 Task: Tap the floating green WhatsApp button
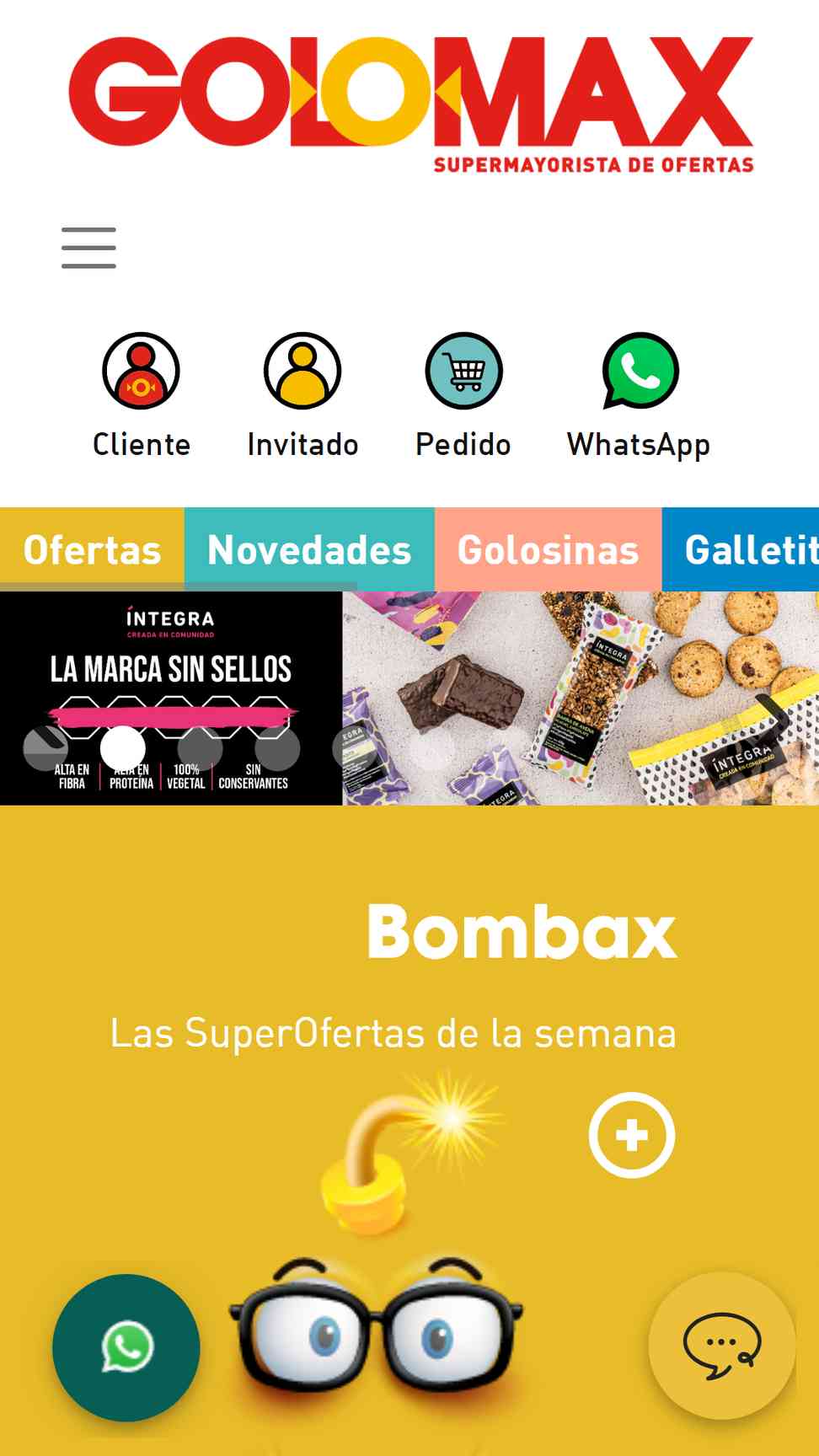pyautogui.click(x=126, y=1347)
